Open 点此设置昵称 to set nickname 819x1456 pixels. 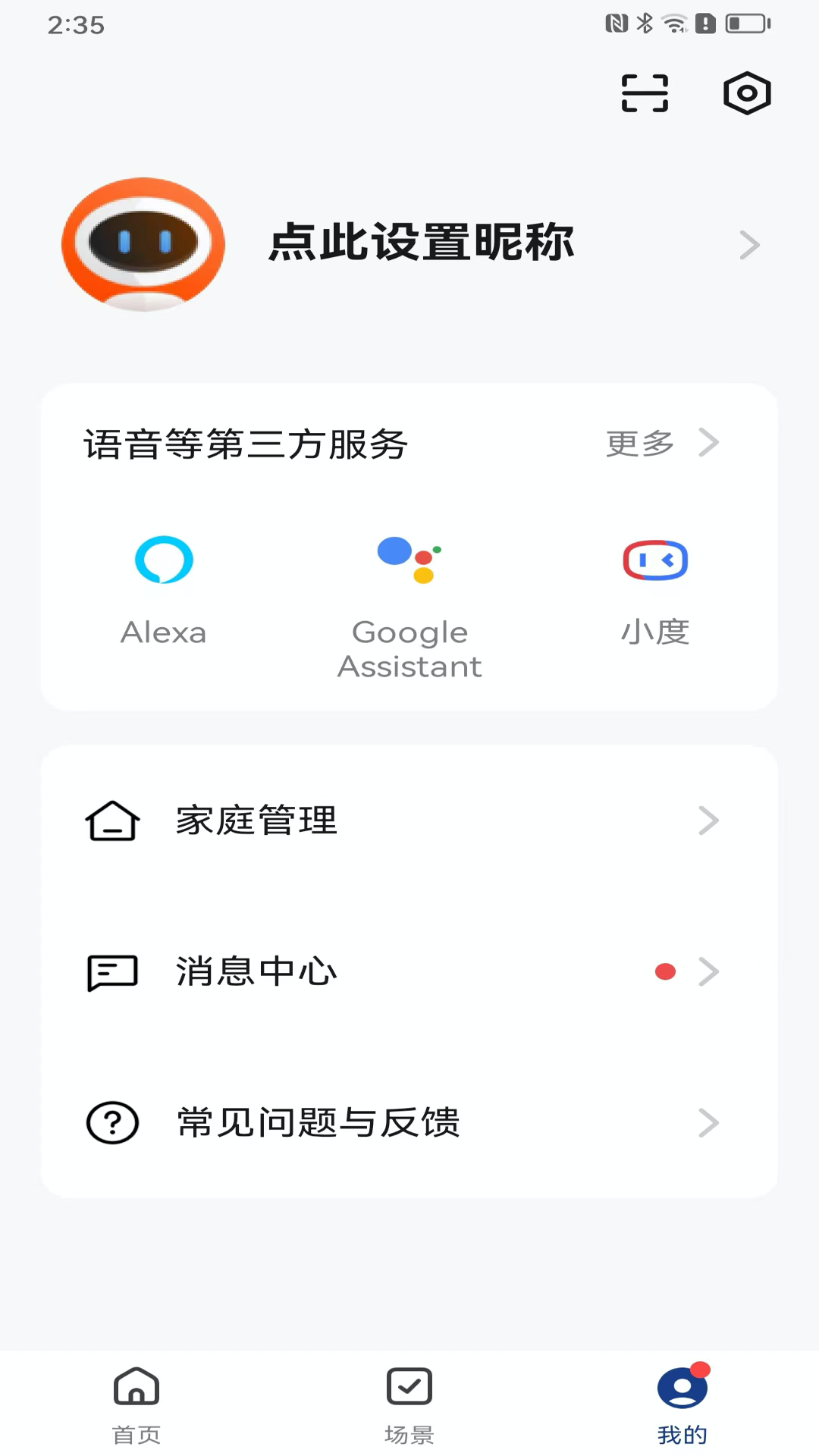(x=422, y=244)
